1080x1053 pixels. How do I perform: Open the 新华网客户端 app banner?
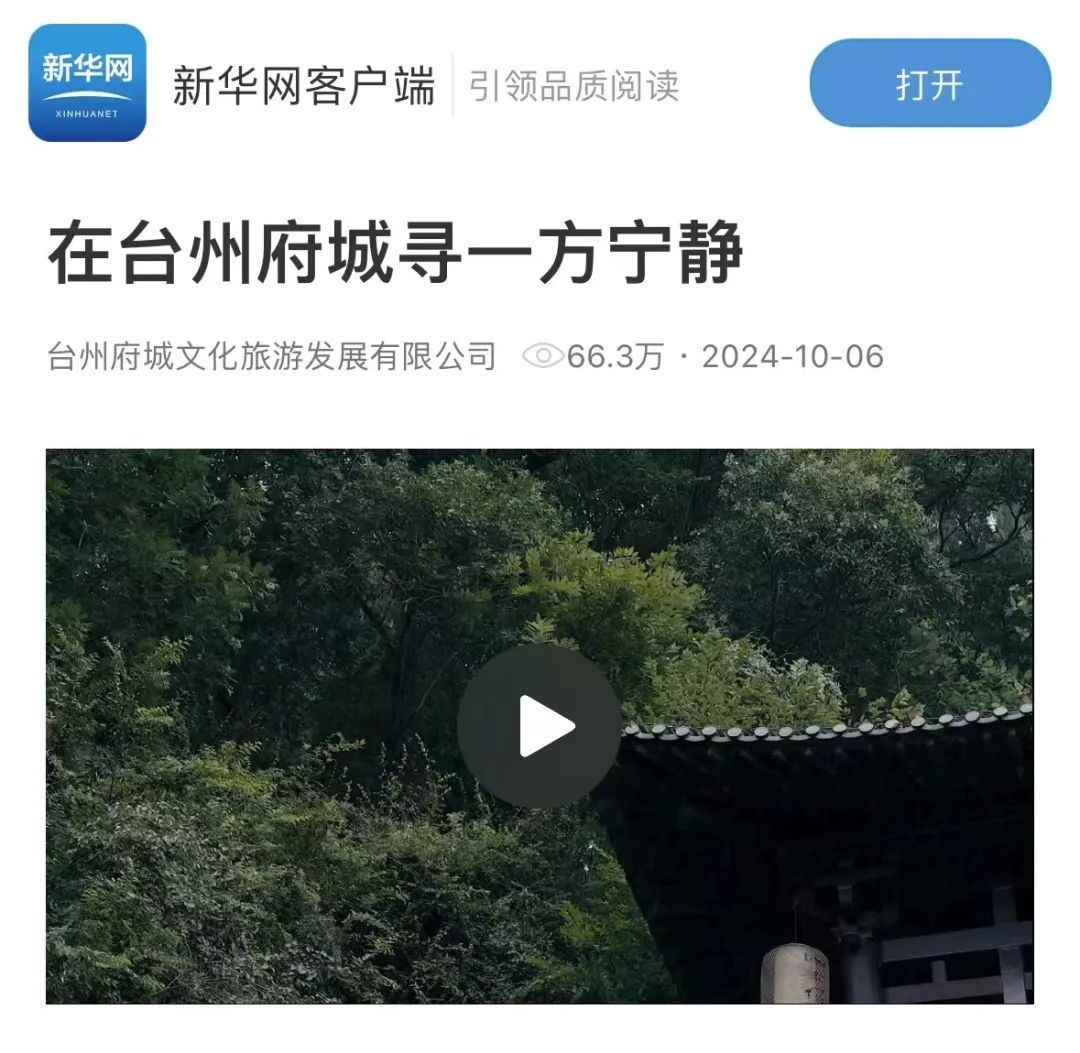coord(303,86)
